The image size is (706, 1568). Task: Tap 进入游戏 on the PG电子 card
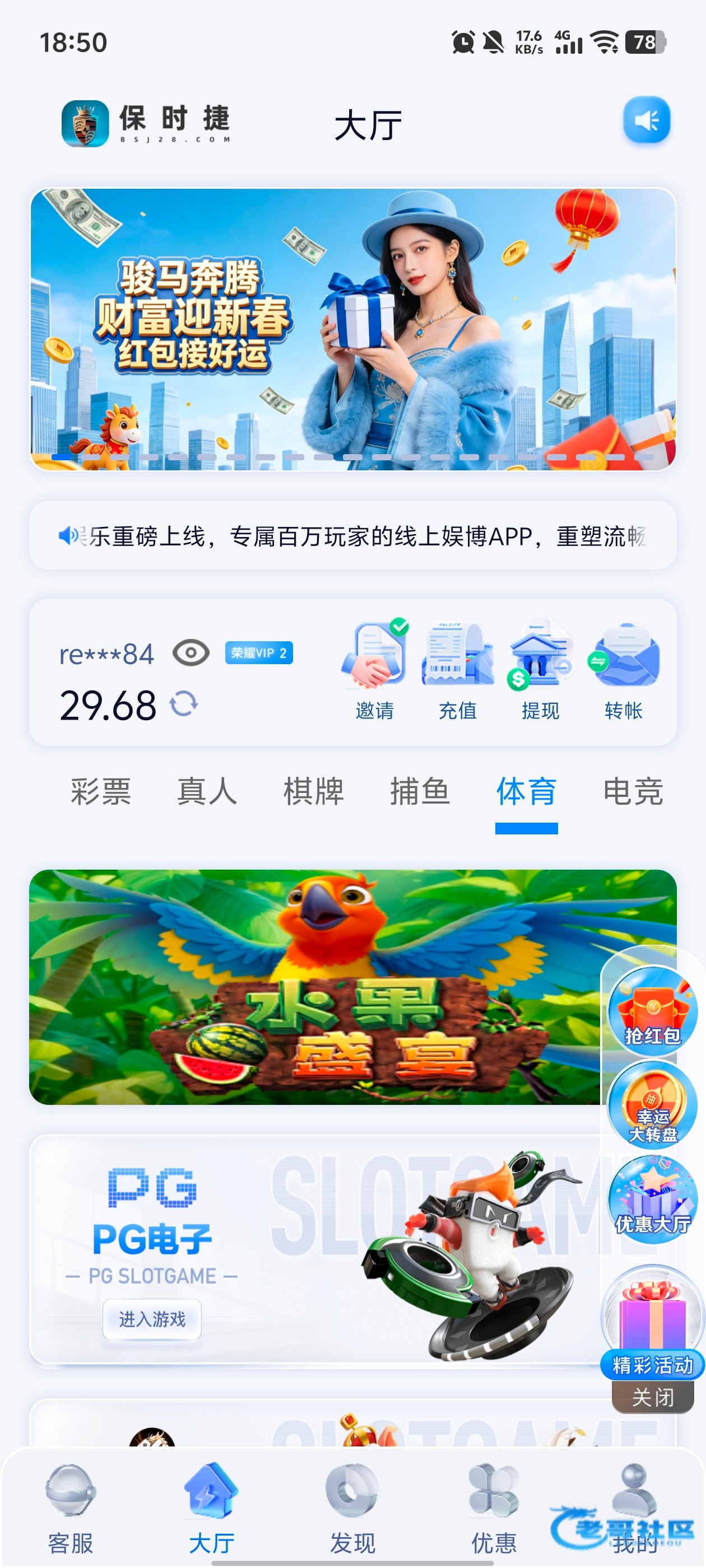pos(152,1319)
